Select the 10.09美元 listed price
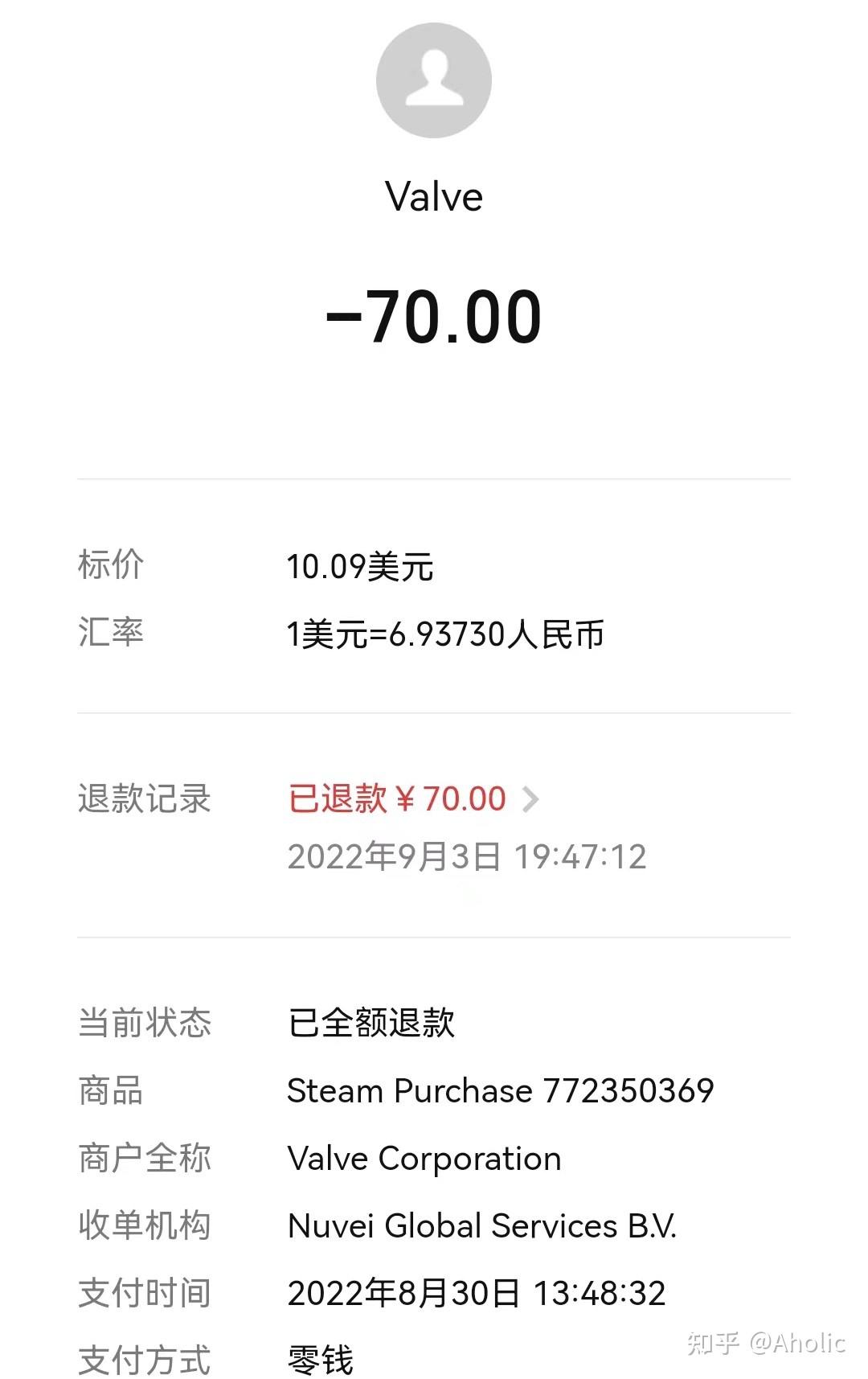Viewport: 868px width, 1379px height. point(361,566)
